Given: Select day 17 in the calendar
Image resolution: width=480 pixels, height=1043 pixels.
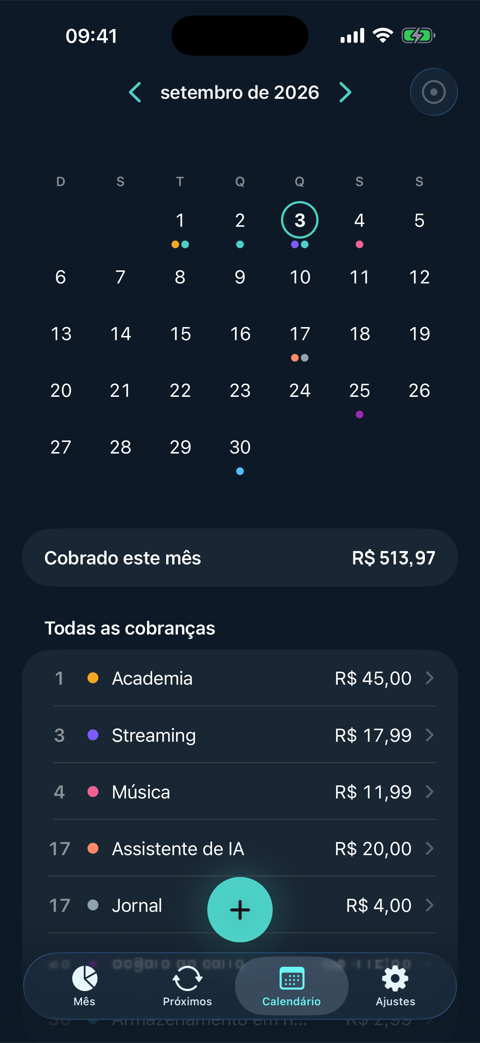Looking at the screenshot, I should coord(300,341).
